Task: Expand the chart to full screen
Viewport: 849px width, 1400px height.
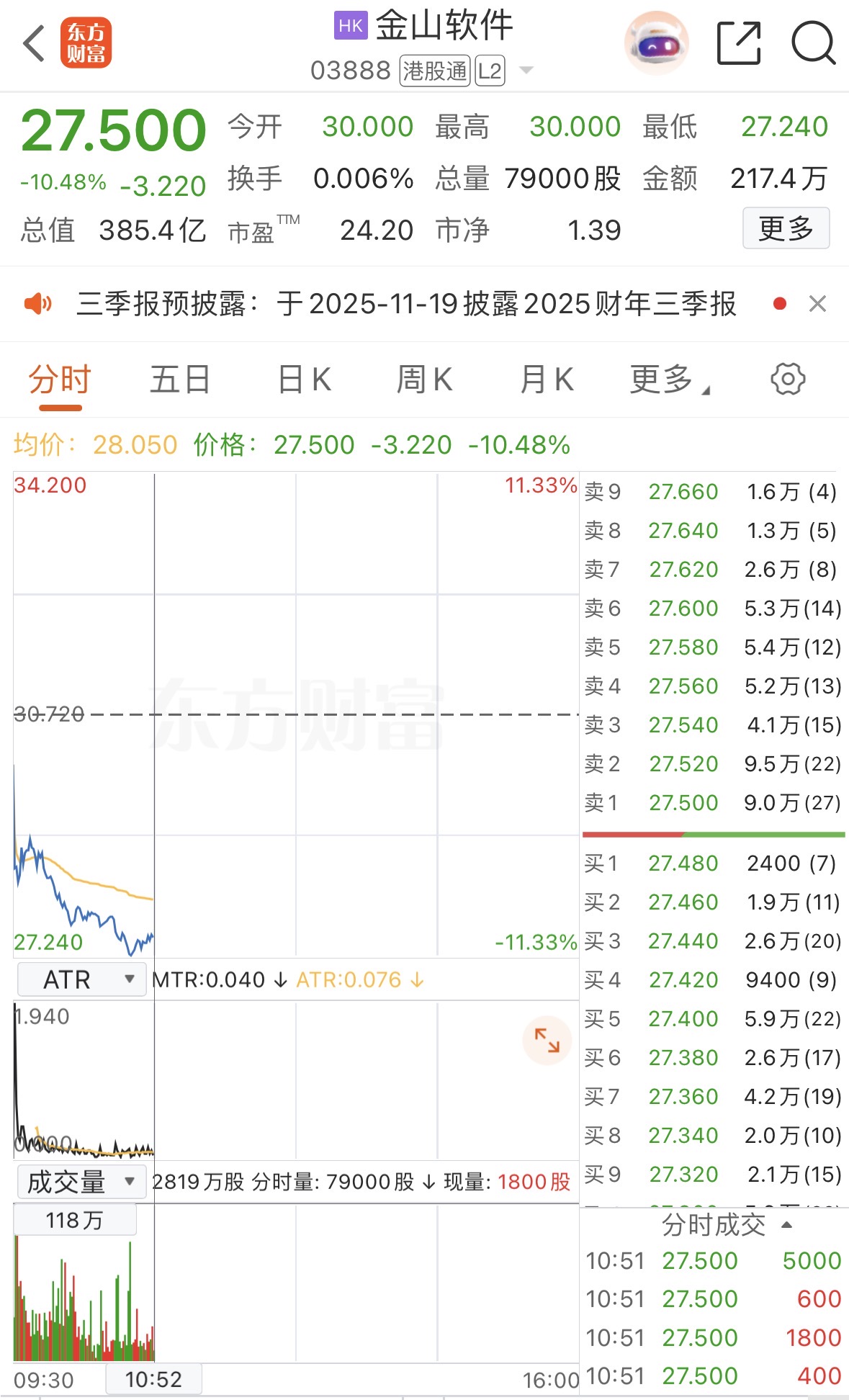Action: click(x=547, y=1040)
